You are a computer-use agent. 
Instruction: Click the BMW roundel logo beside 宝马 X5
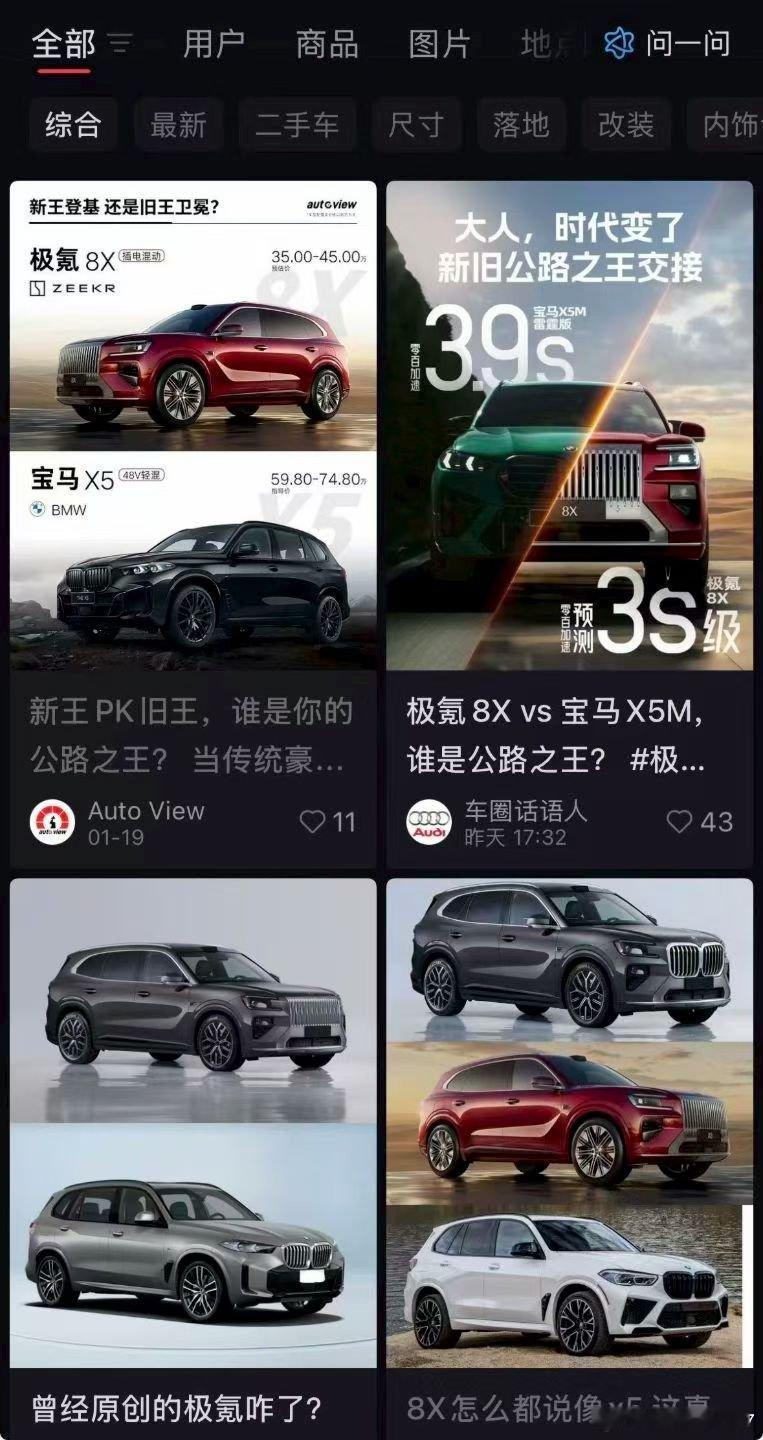[x=37, y=509]
